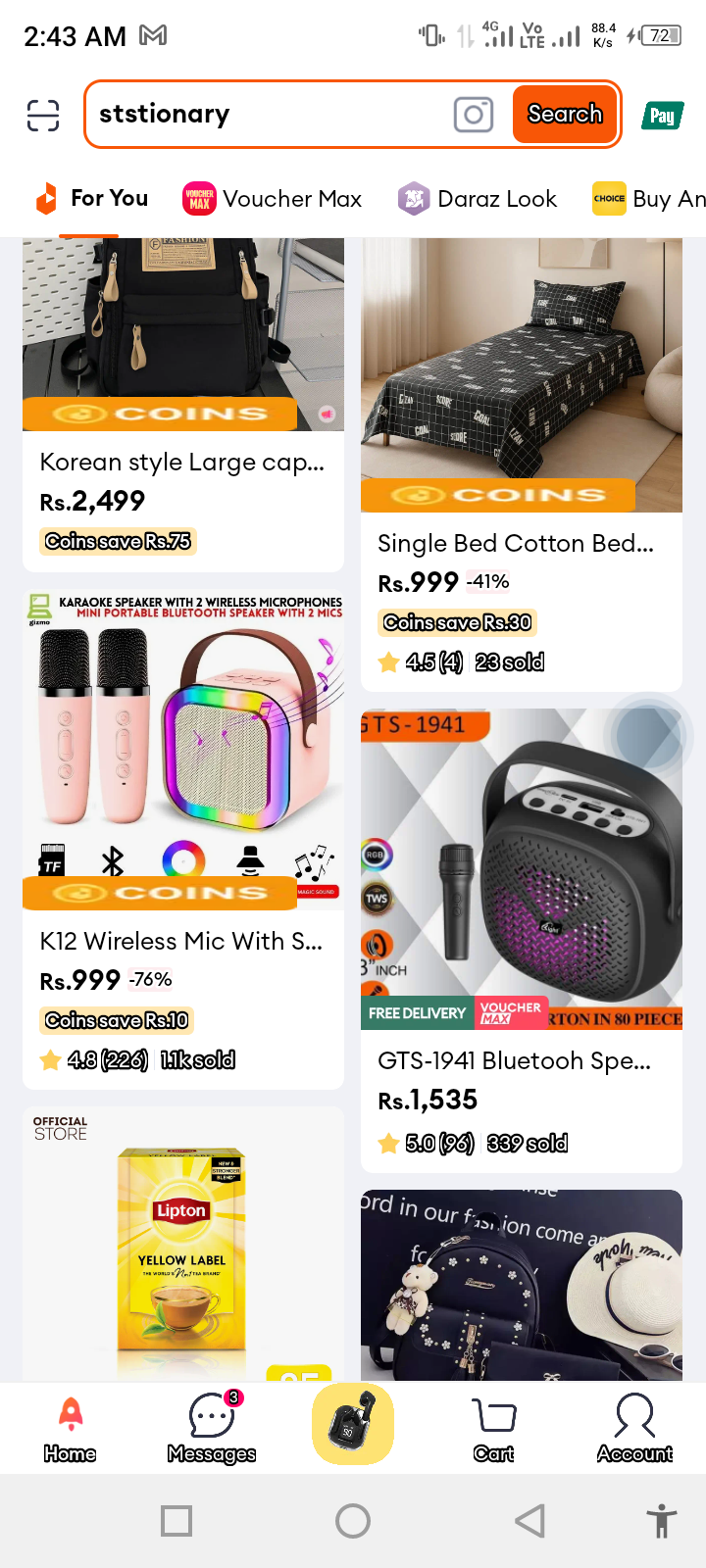This screenshot has height=1568, width=706.
Task: Open the black floral backpack product card
Action: click(521, 1284)
